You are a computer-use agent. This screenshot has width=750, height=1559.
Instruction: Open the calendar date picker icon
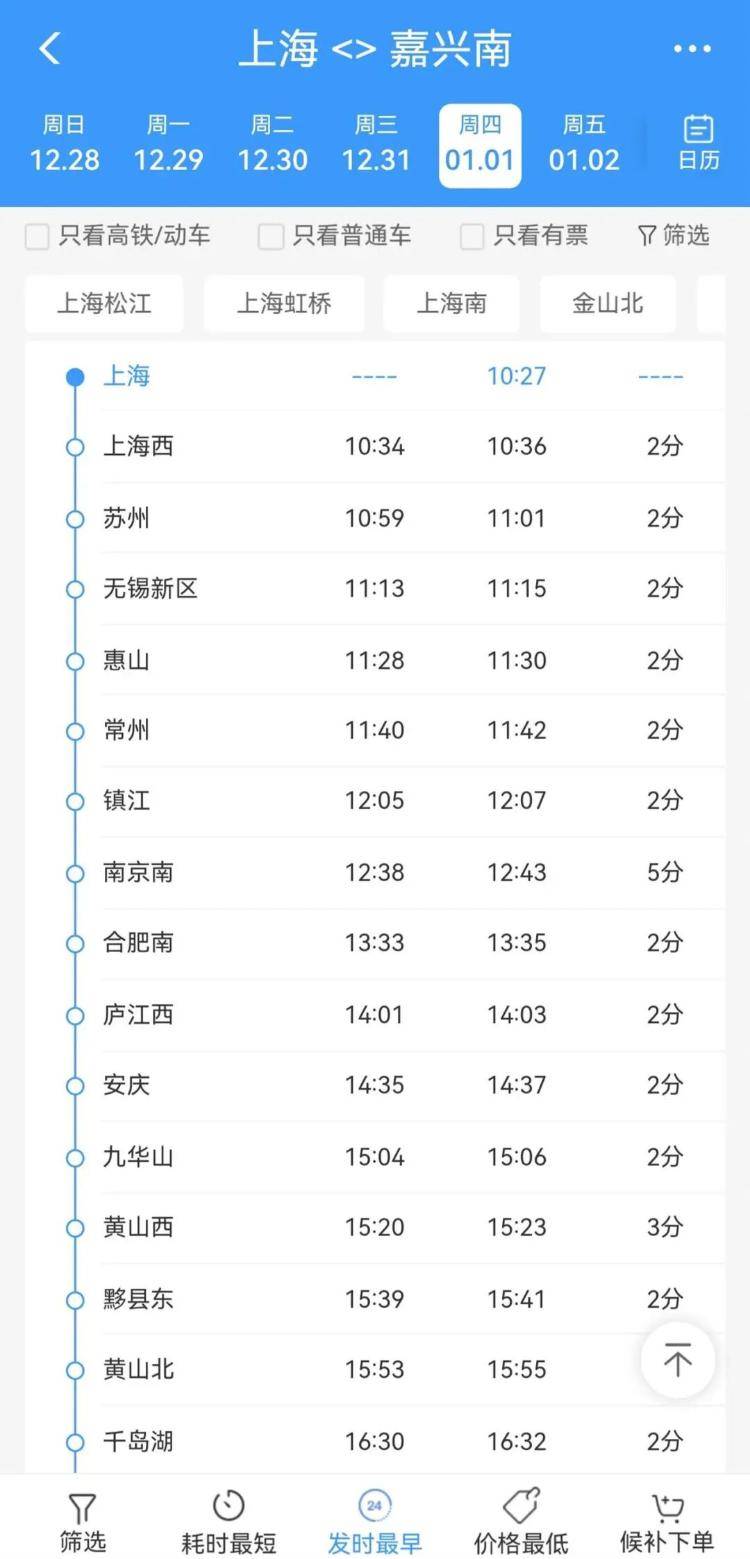[697, 141]
